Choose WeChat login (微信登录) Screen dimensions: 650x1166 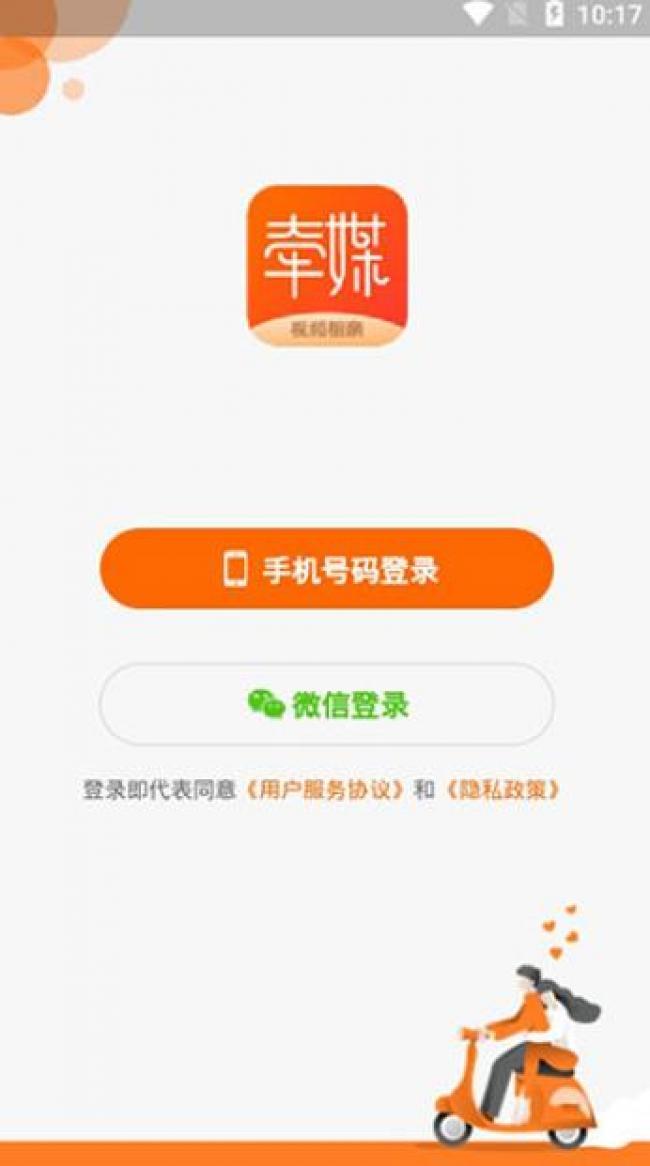click(326, 704)
